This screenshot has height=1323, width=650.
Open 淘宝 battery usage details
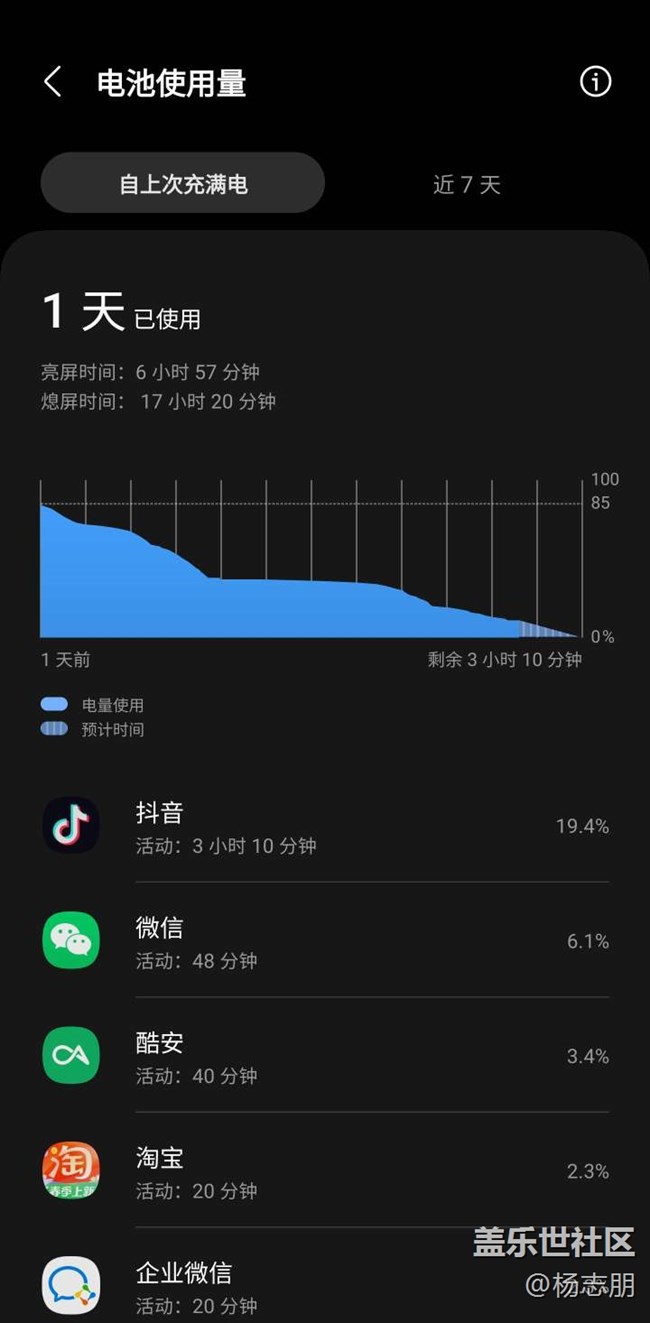(325, 1172)
